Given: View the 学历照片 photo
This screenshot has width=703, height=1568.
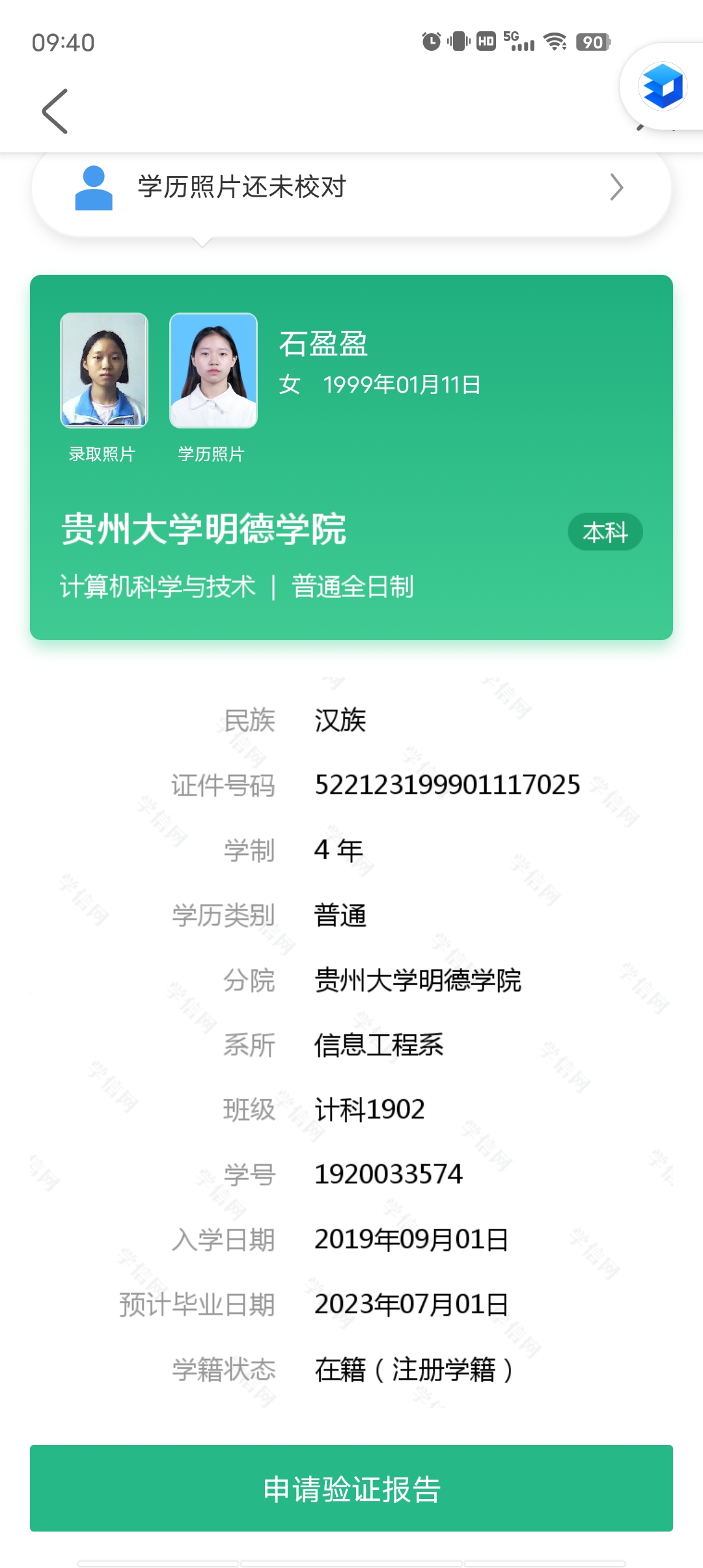Looking at the screenshot, I should pos(214,370).
